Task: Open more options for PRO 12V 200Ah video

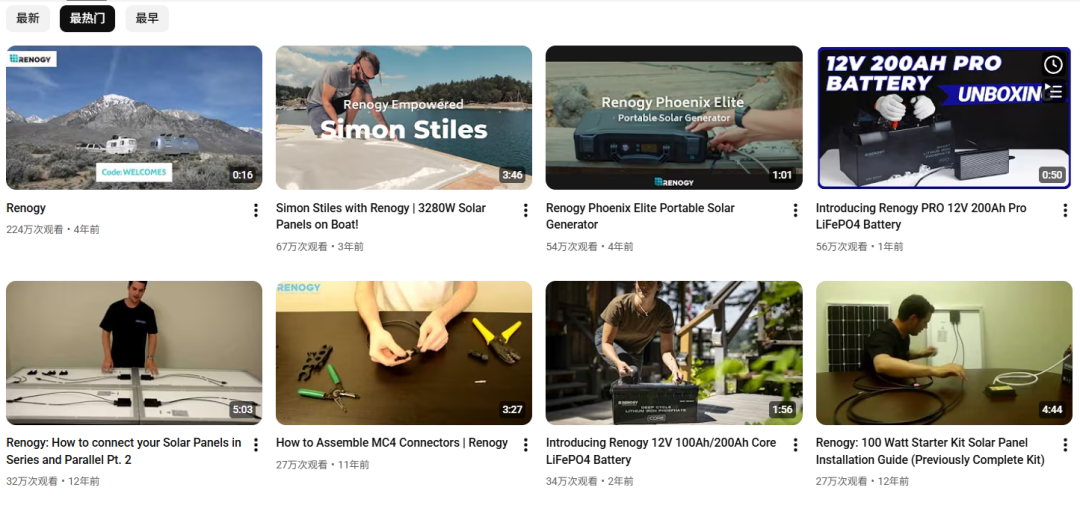Action: (x=1066, y=210)
